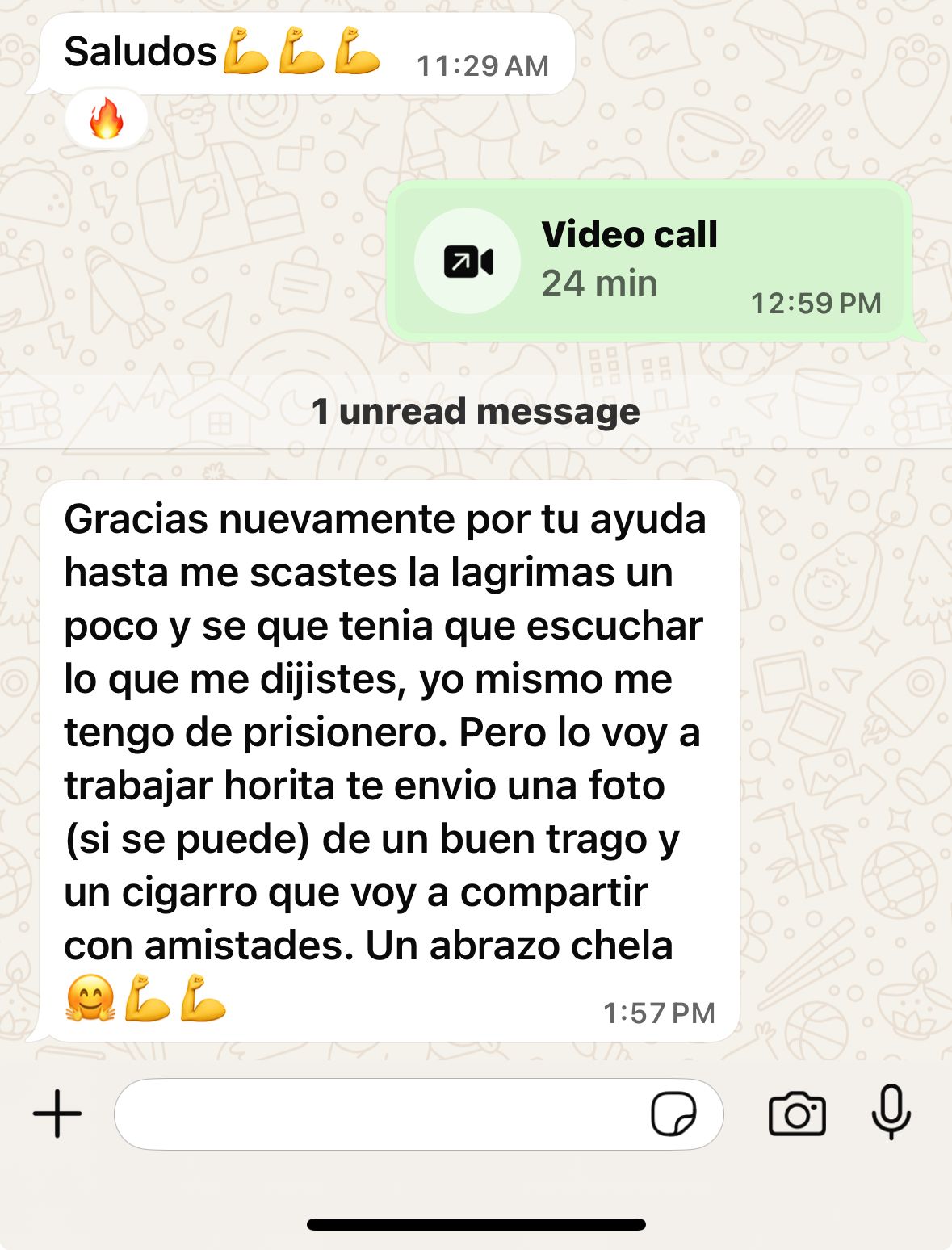Open the camera to take a photo
This screenshot has width=952, height=1250.
(796, 1114)
